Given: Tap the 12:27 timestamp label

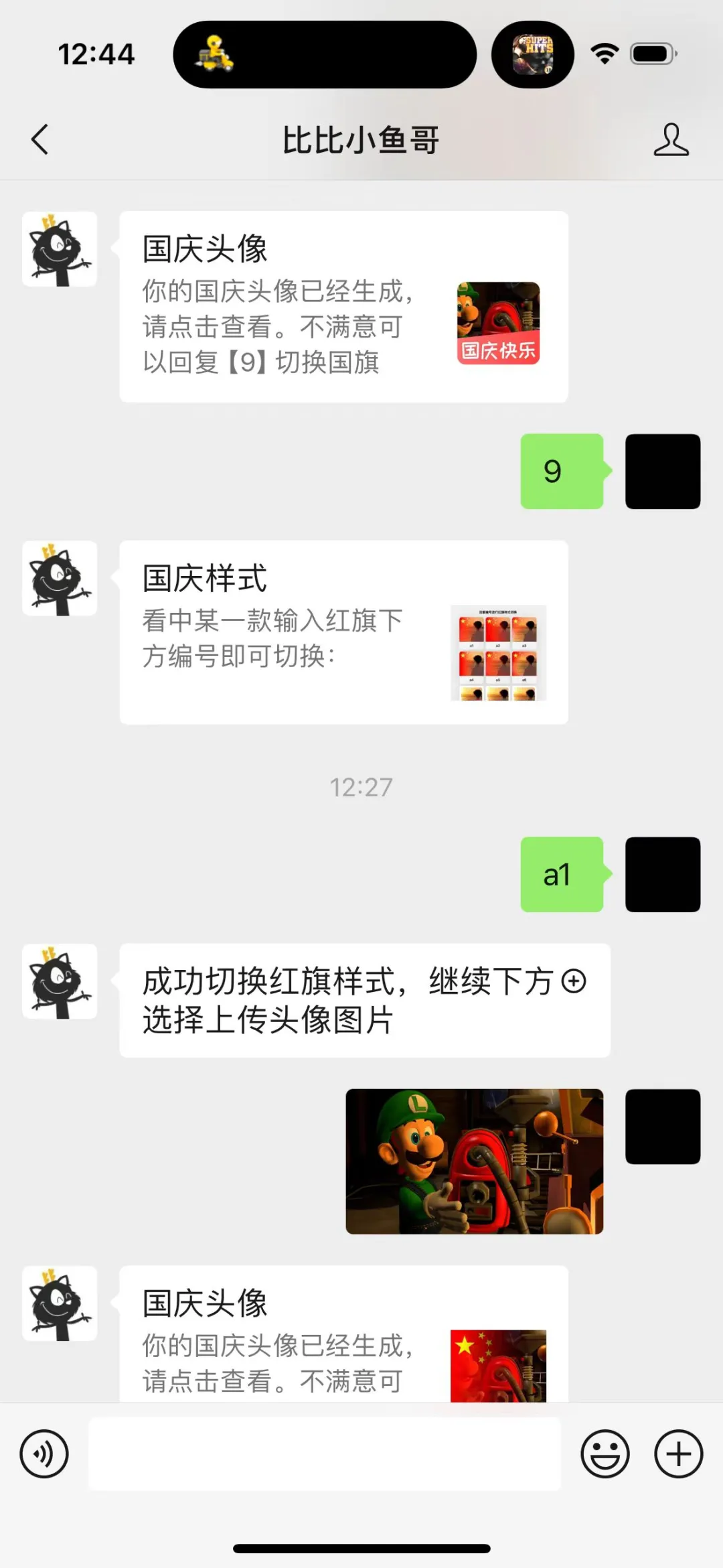Looking at the screenshot, I should point(361,788).
